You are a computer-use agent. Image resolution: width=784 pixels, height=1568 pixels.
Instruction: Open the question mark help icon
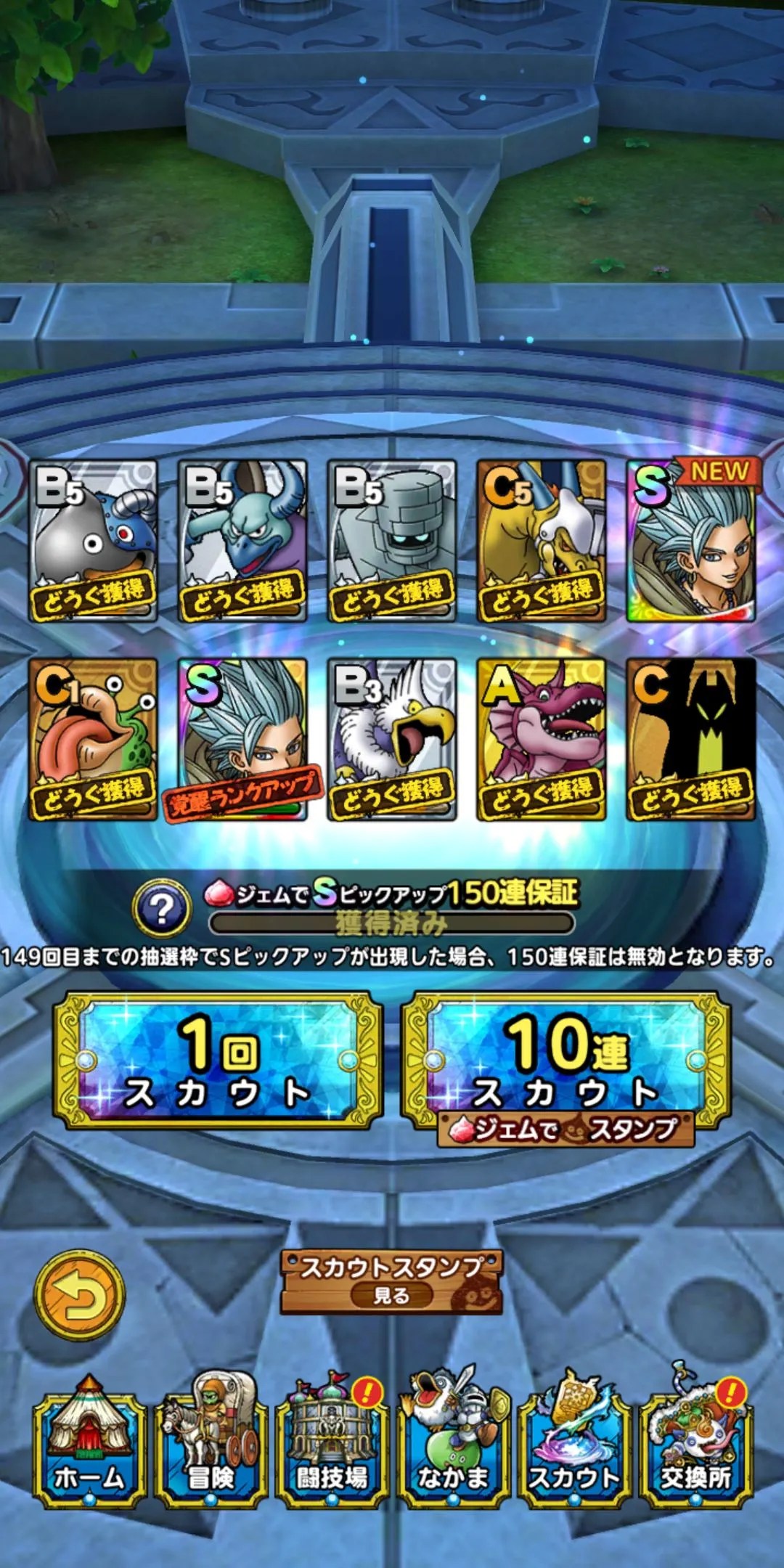click(162, 908)
